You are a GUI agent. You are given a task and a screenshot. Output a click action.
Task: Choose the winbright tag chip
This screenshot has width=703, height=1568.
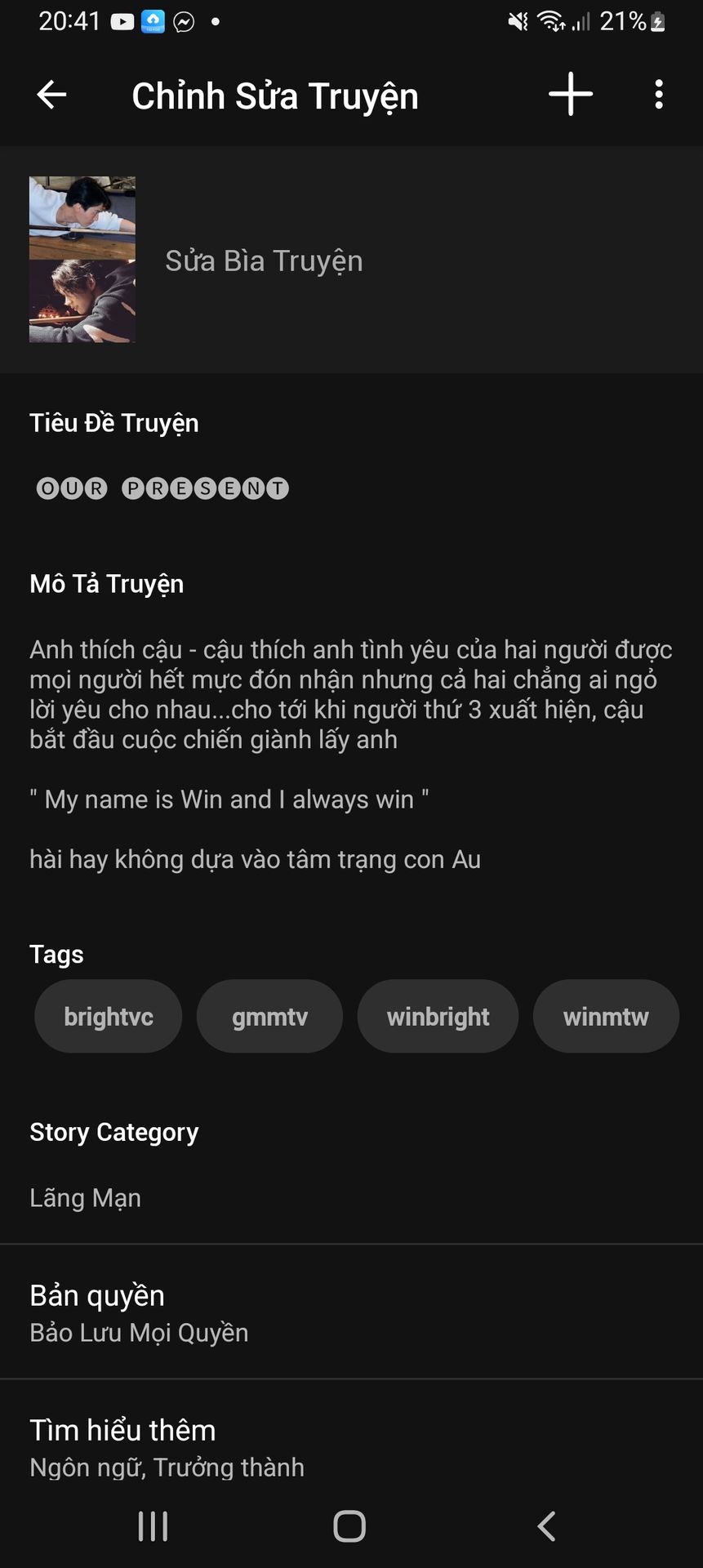438,1017
